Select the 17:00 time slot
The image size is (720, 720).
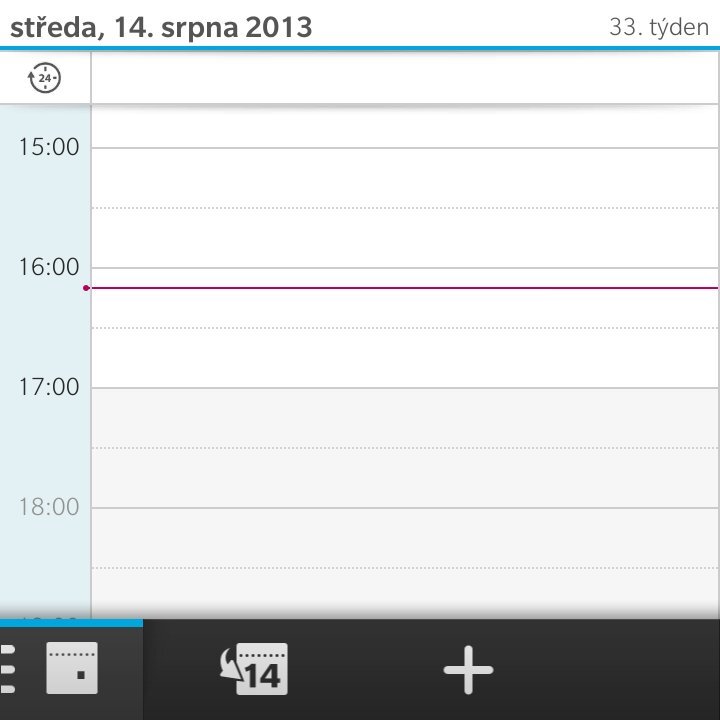(404, 418)
